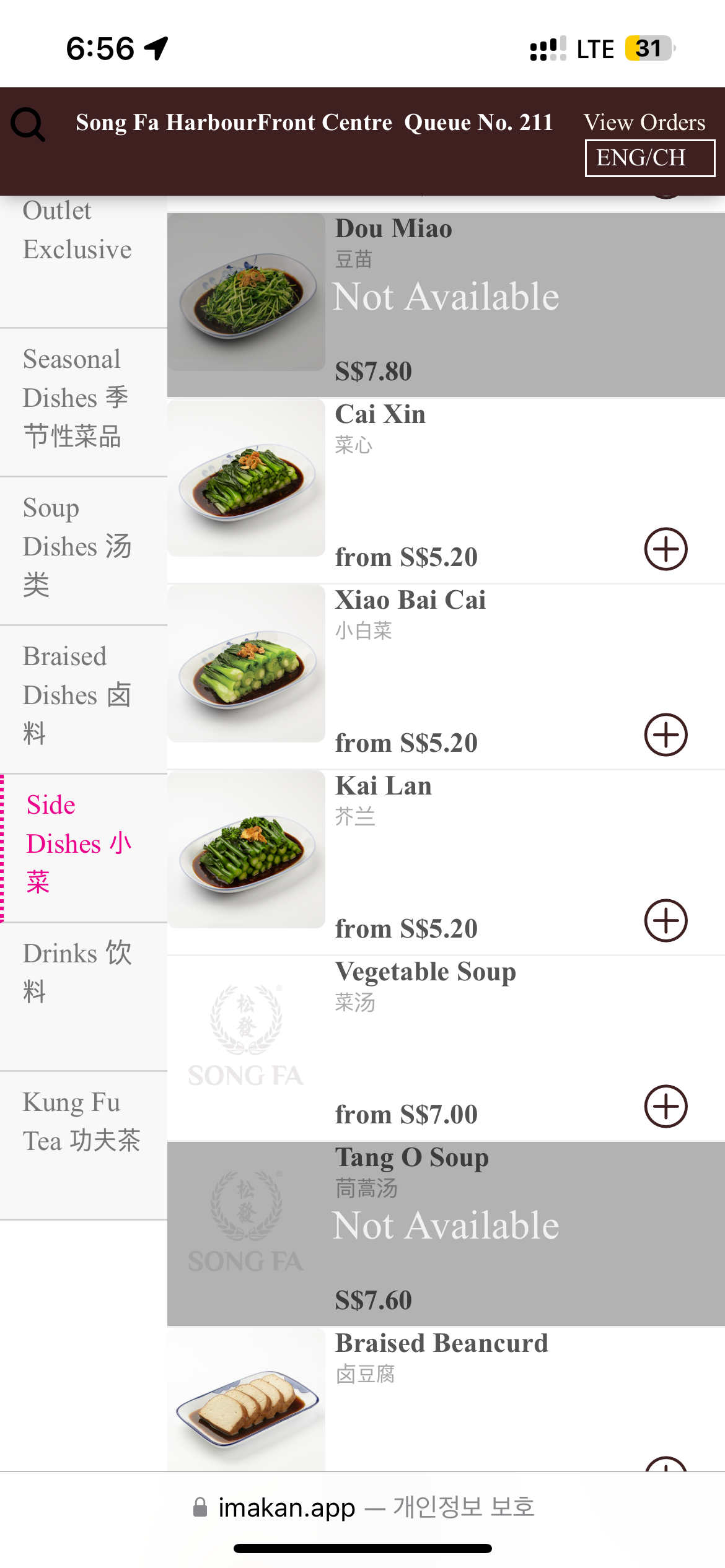
Task: Tap the imakan.app address bar
Action: pos(363,1507)
